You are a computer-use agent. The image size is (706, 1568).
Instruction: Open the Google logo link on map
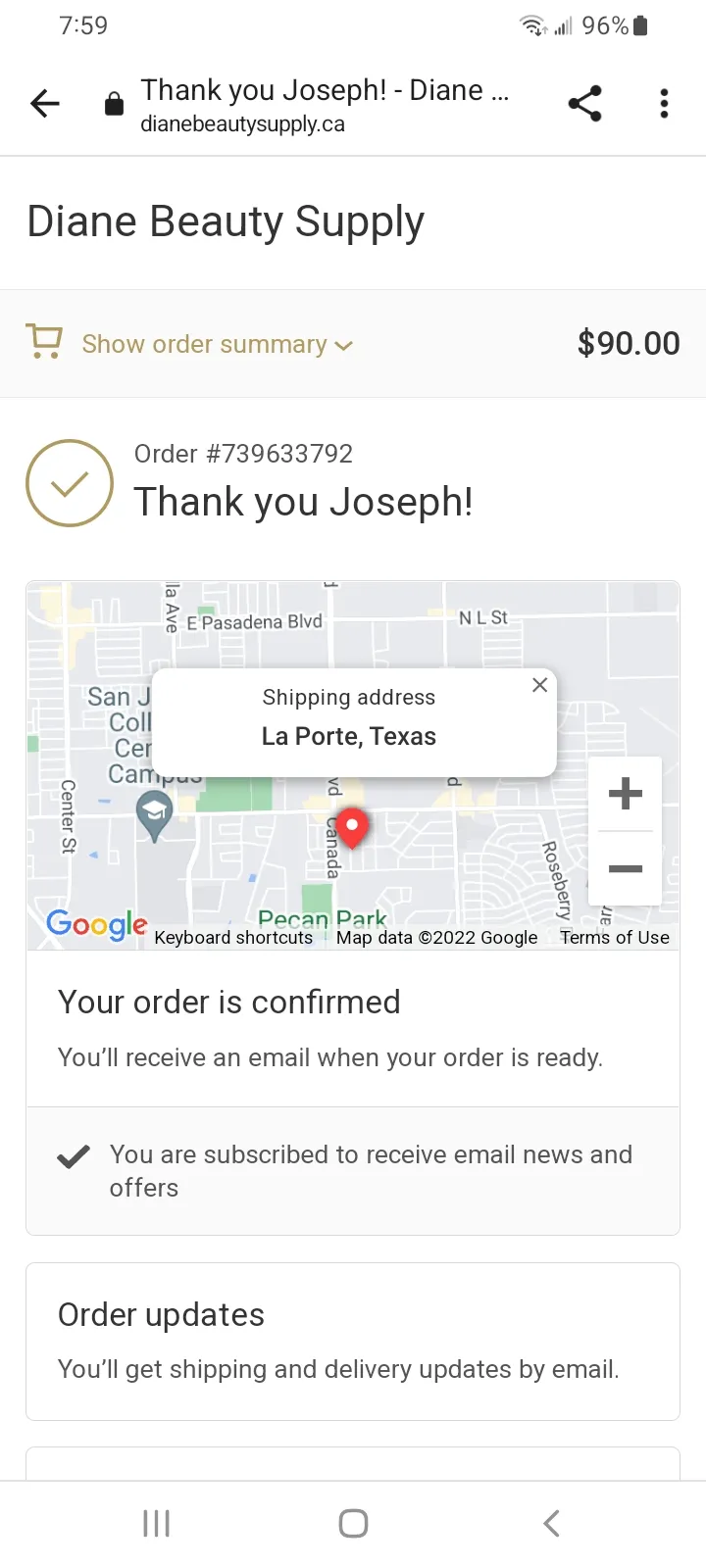[x=97, y=924]
